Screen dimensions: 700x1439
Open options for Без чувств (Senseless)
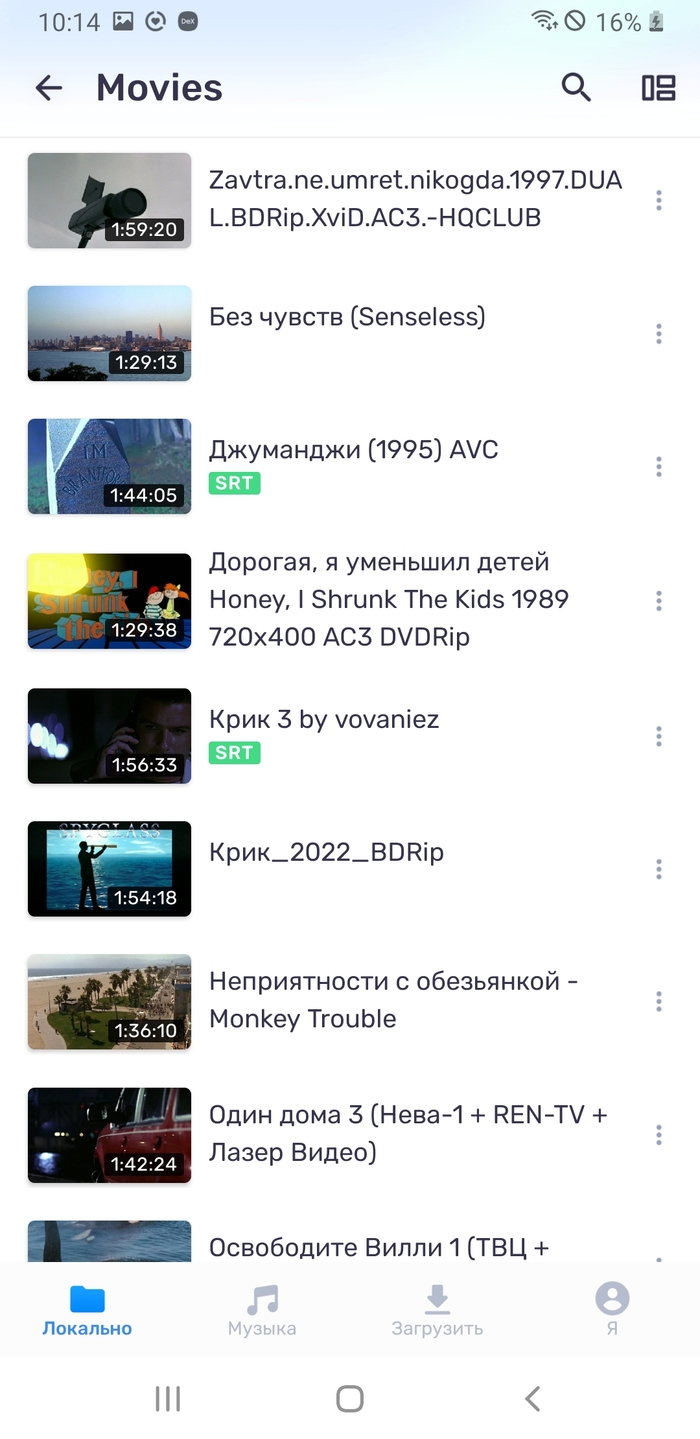point(658,333)
